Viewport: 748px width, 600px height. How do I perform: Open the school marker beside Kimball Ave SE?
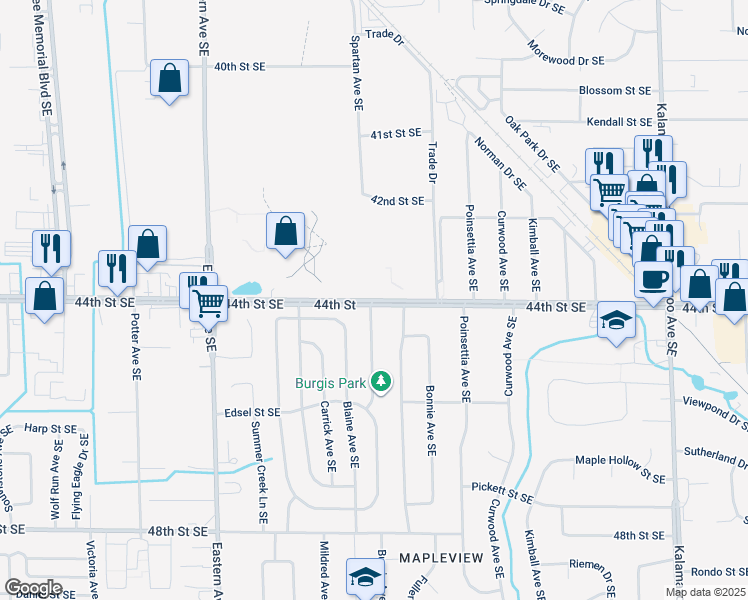point(617,321)
